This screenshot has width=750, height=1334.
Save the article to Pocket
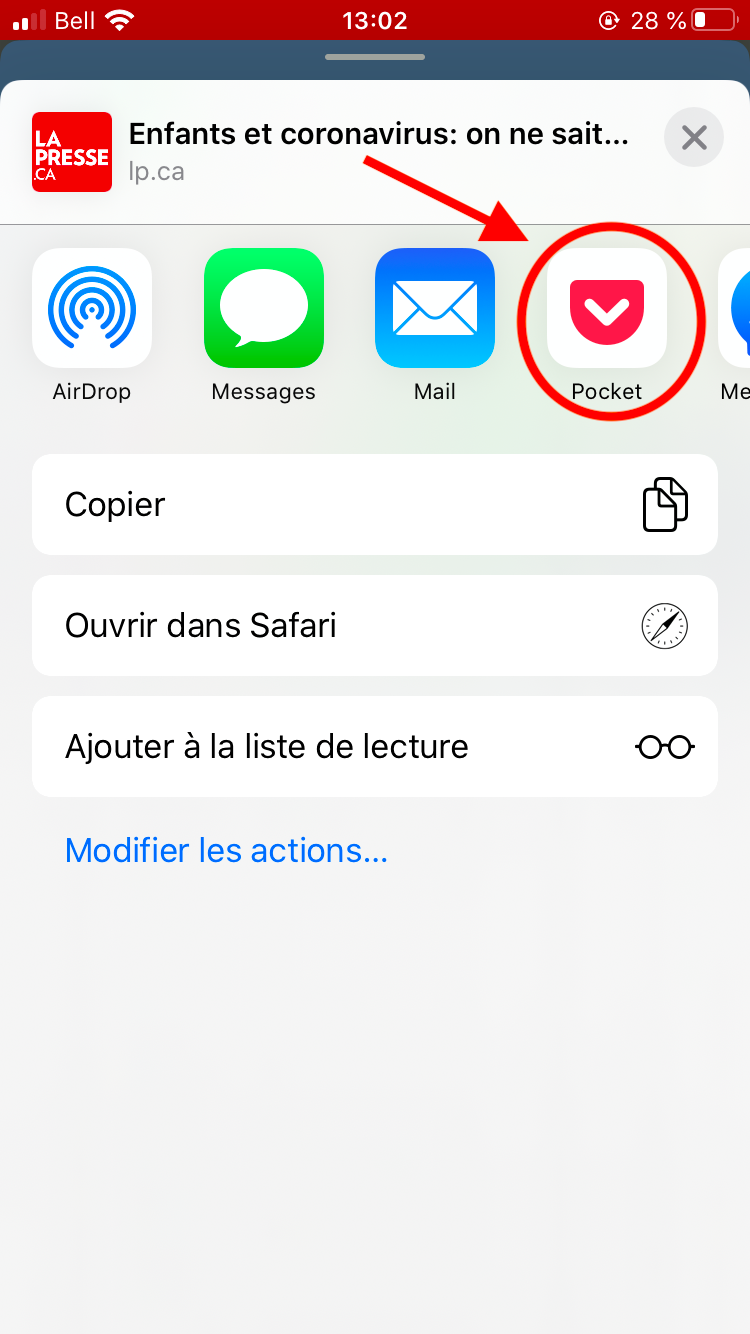pos(607,308)
